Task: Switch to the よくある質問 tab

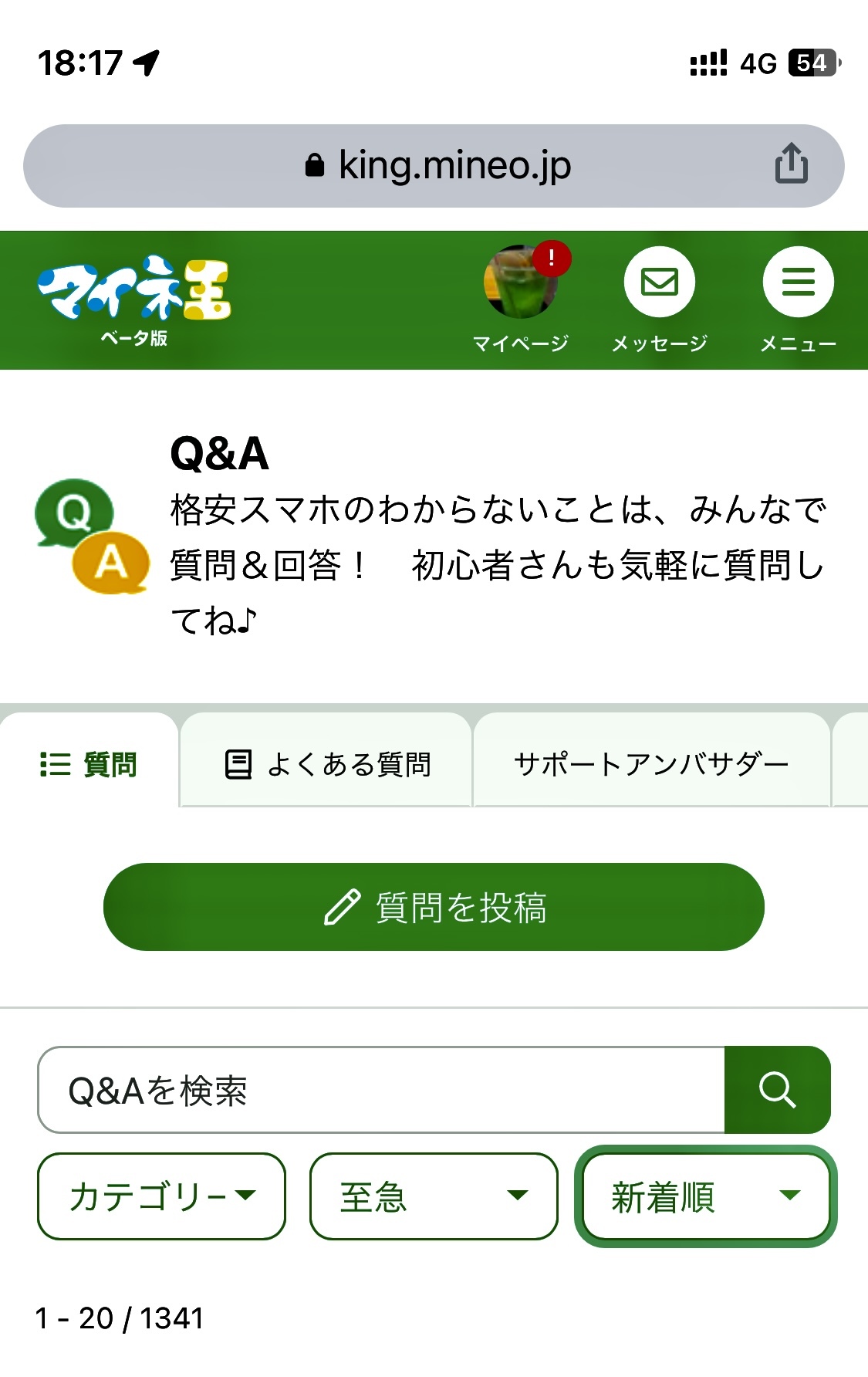Action: (x=326, y=764)
